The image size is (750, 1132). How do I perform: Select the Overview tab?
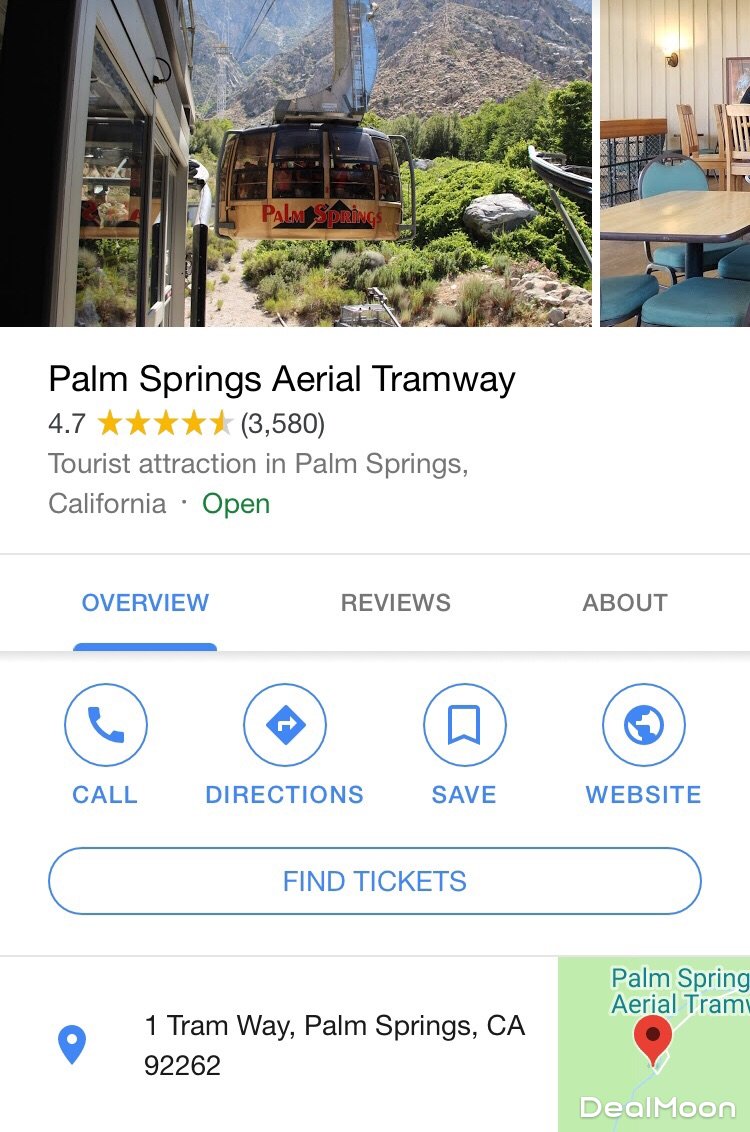pos(145,603)
